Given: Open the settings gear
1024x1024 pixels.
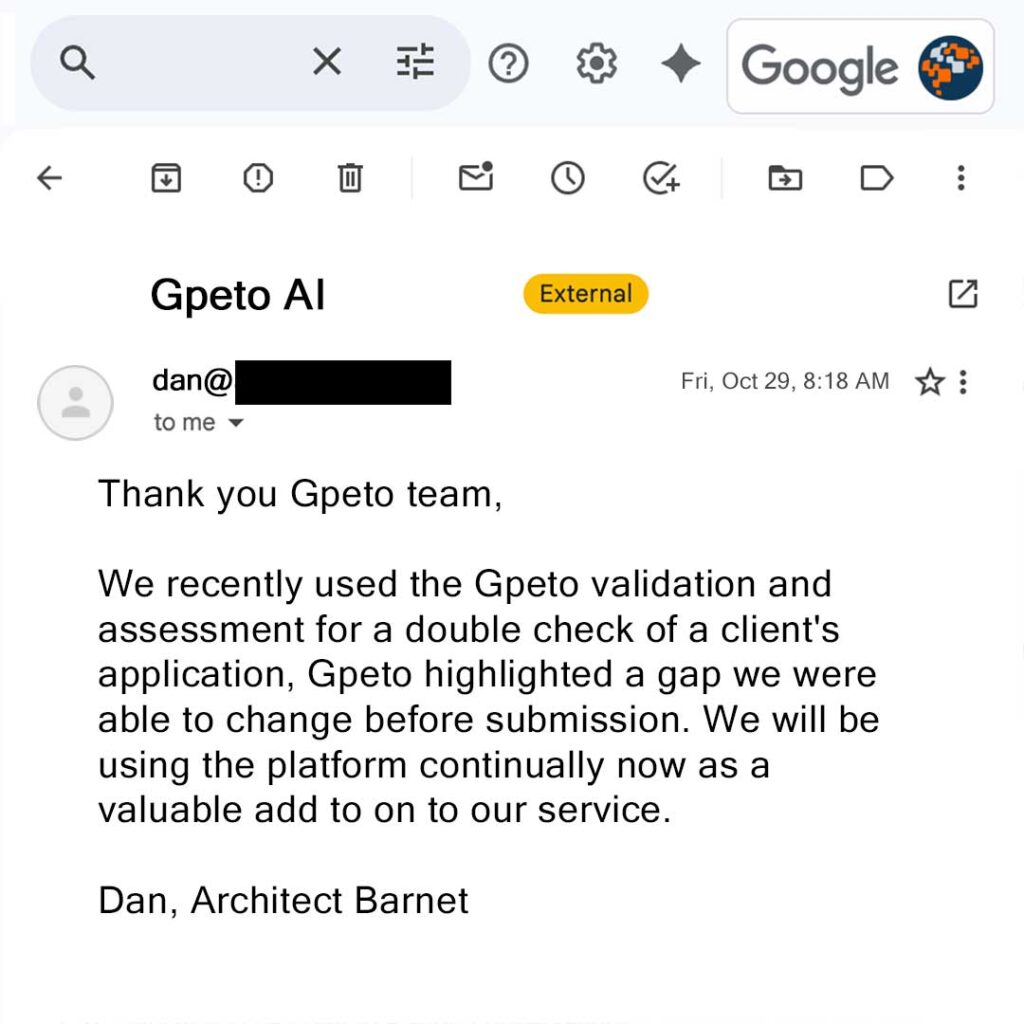Looking at the screenshot, I should pos(596,65).
